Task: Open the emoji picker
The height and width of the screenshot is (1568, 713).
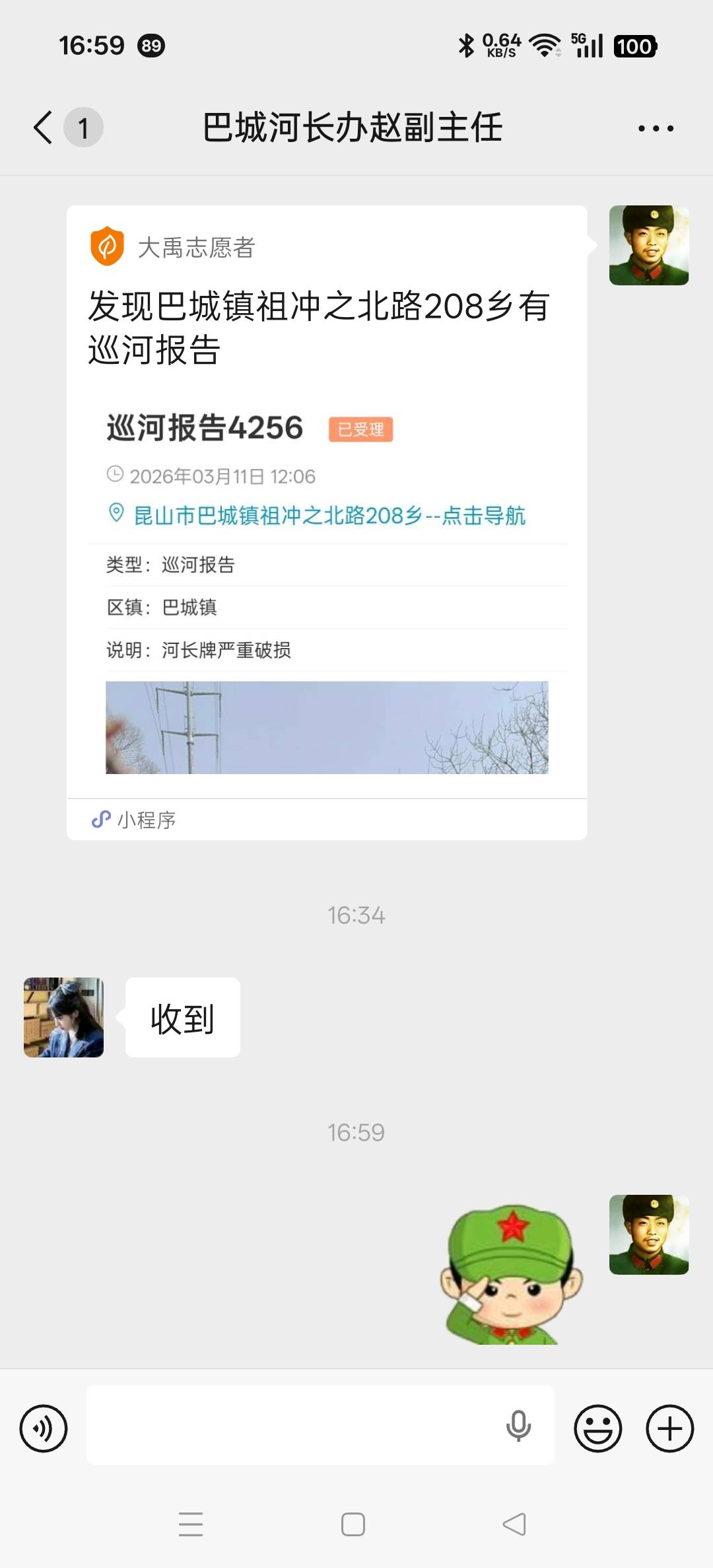Action: tap(597, 1428)
